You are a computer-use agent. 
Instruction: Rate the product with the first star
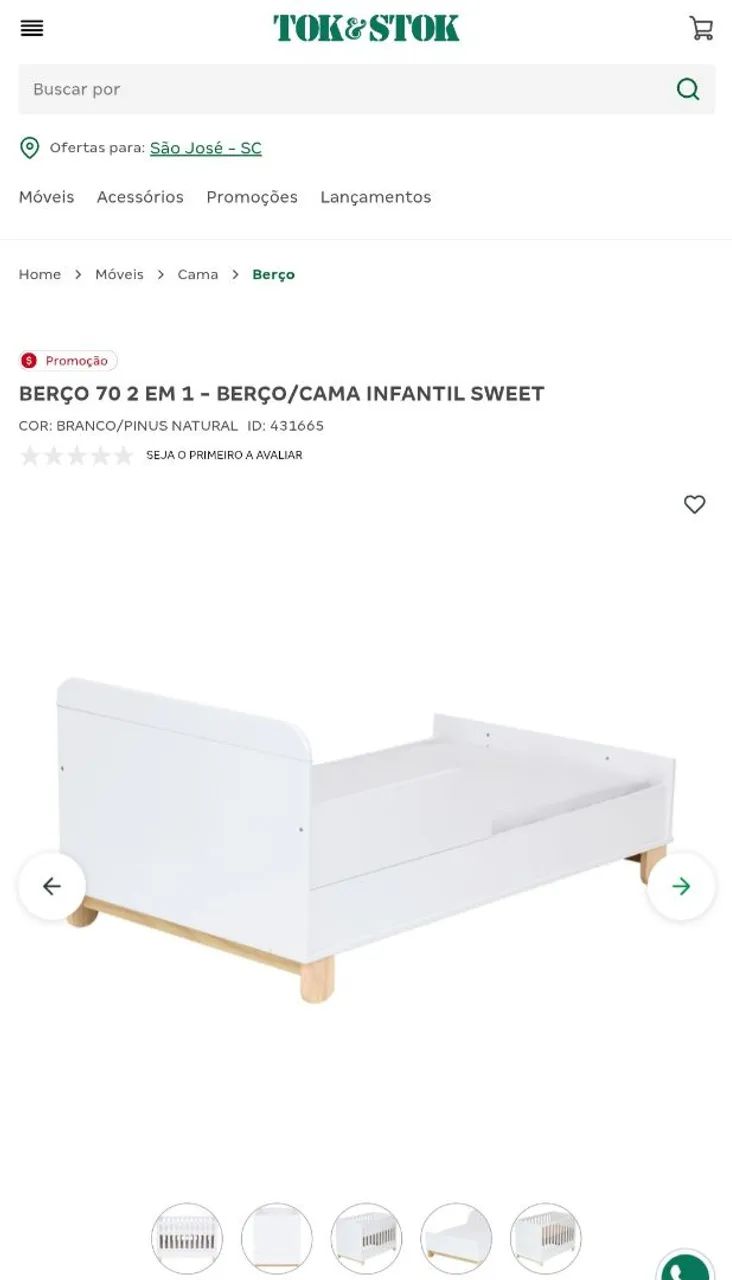(30, 455)
